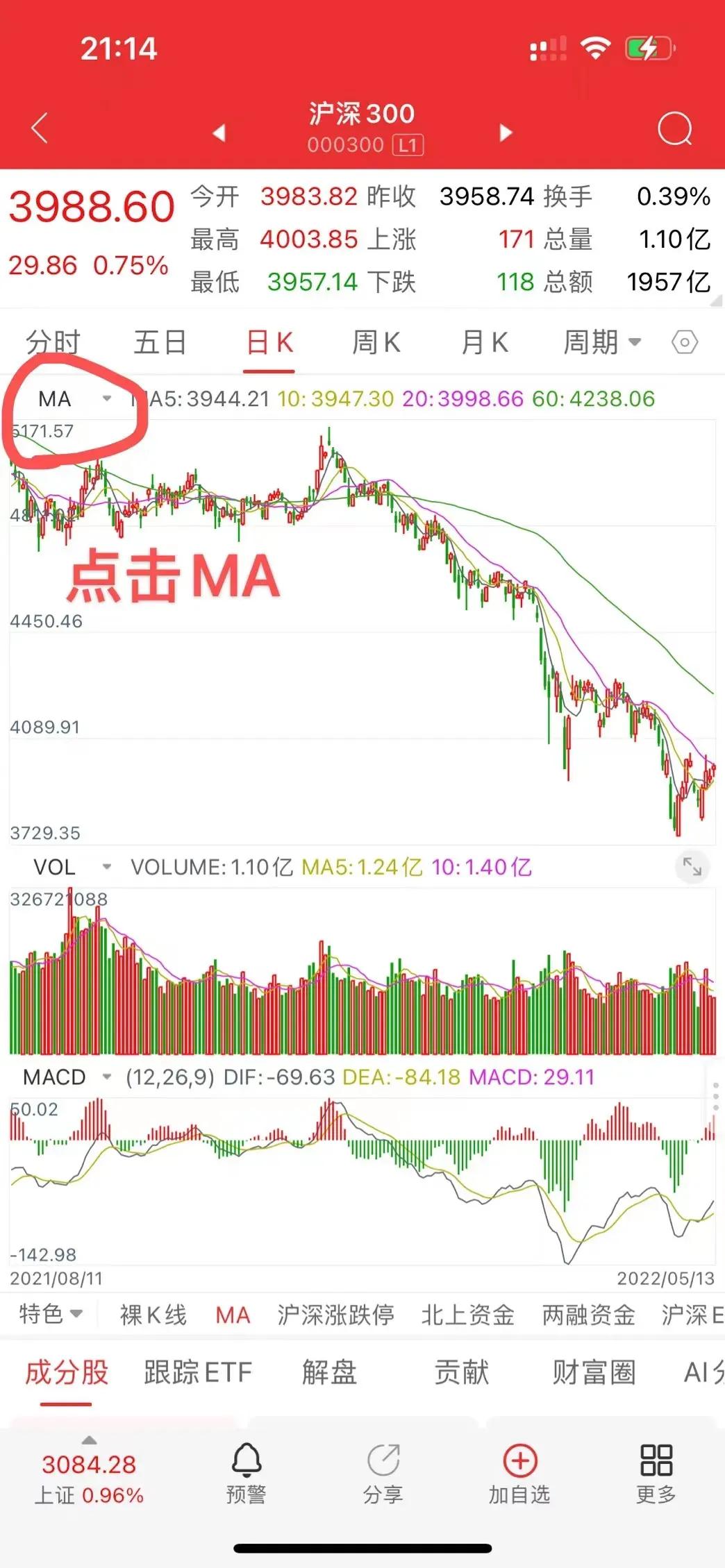Viewport: 725px width, 1568px height.
Task: Expand the 周期 period dropdown
Action: pos(601,342)
